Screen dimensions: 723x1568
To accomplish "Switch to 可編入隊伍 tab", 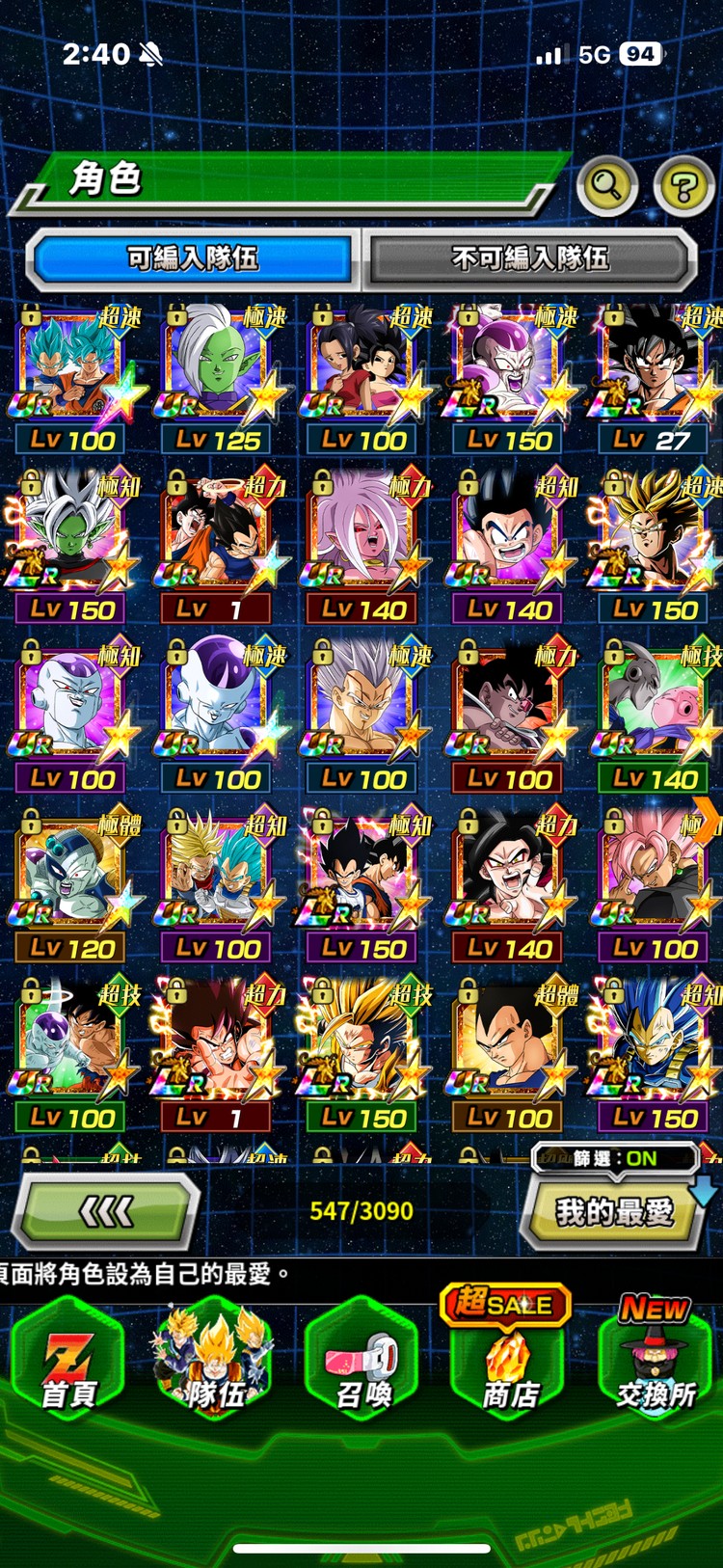I will (x=193, y=258).
